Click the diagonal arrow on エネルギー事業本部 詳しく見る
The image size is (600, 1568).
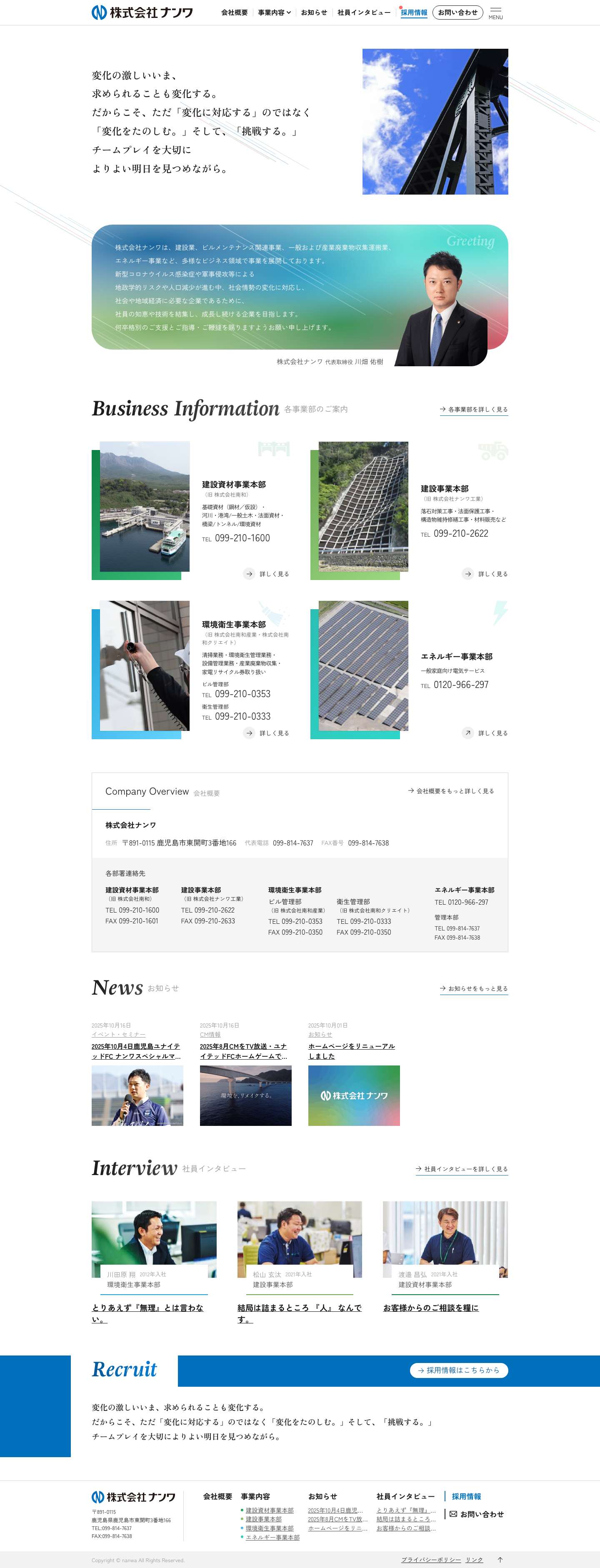(468, 733)
